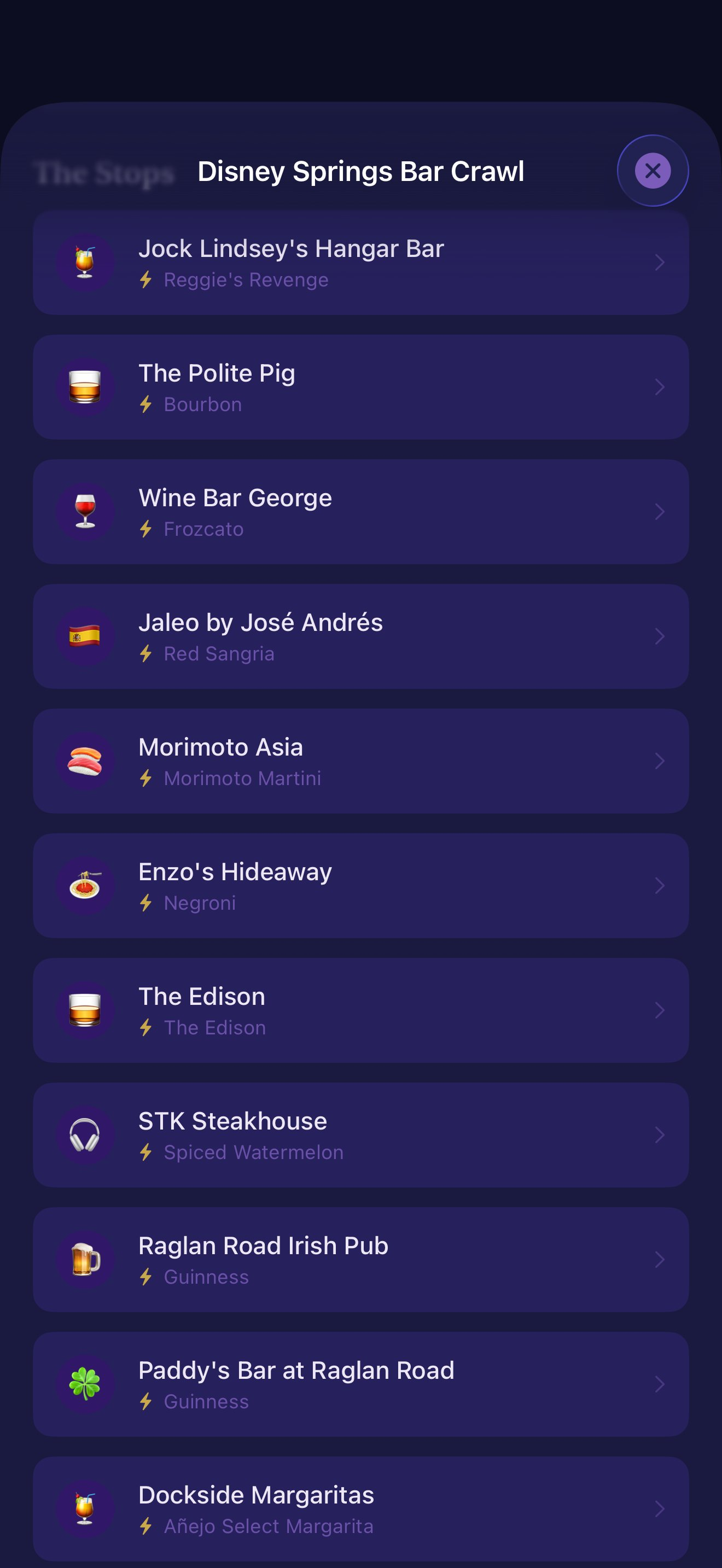Open the Enzo's Hideaway Negroni stop
722x1568 pixels.
361,886
